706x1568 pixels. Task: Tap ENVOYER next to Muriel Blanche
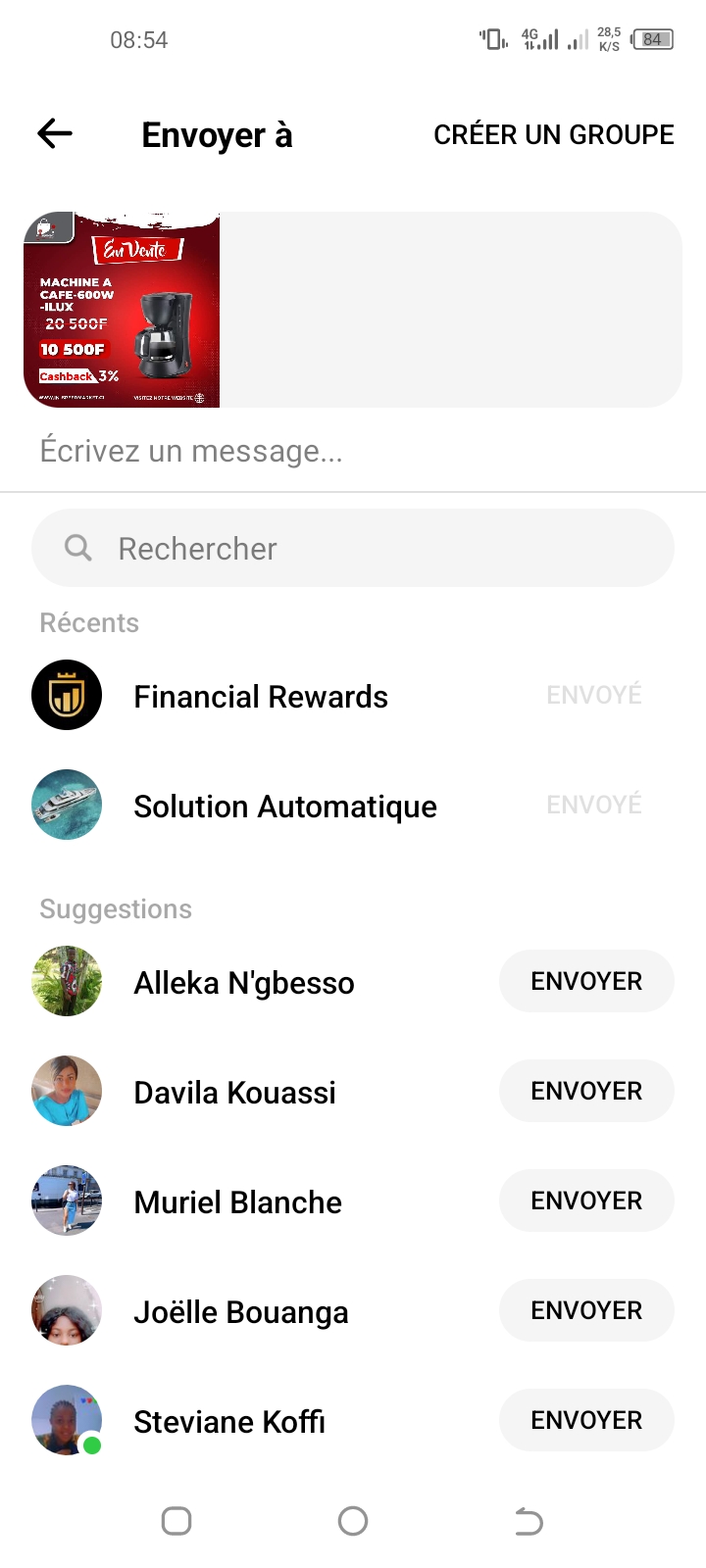point(586,1200)
